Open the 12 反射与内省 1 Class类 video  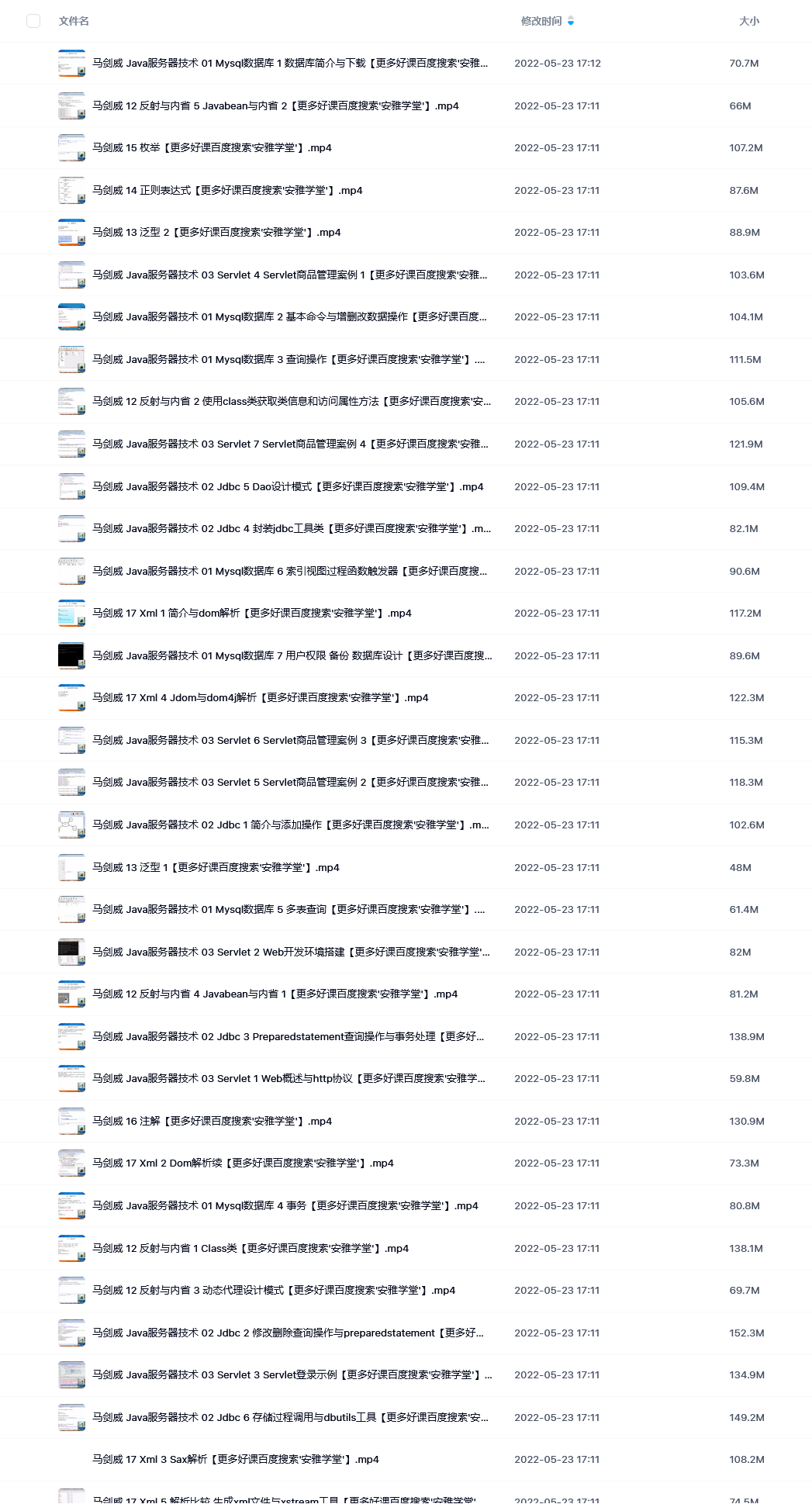point(251,1249)
